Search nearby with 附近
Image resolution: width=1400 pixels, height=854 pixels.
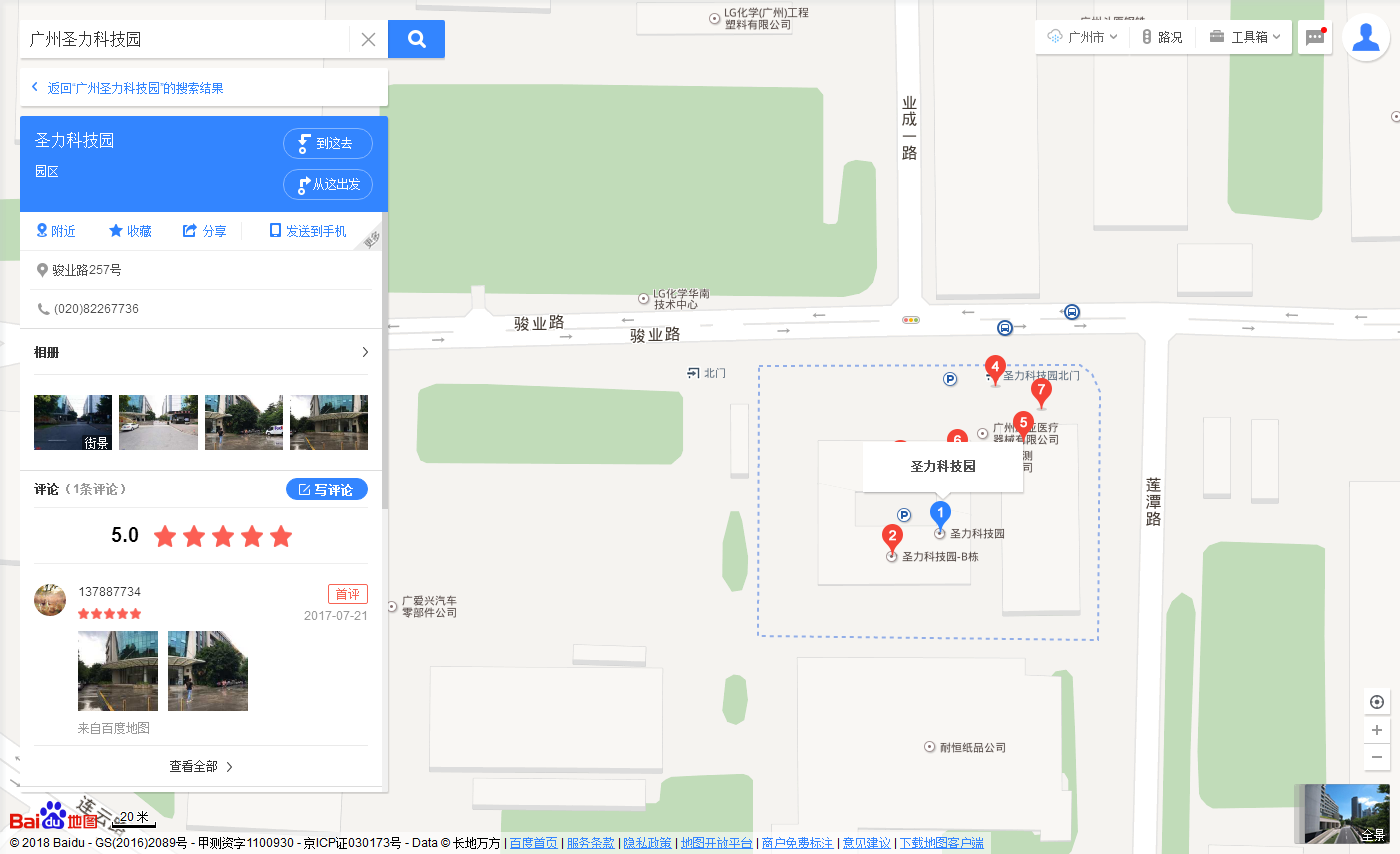click(x=56, y=231)
